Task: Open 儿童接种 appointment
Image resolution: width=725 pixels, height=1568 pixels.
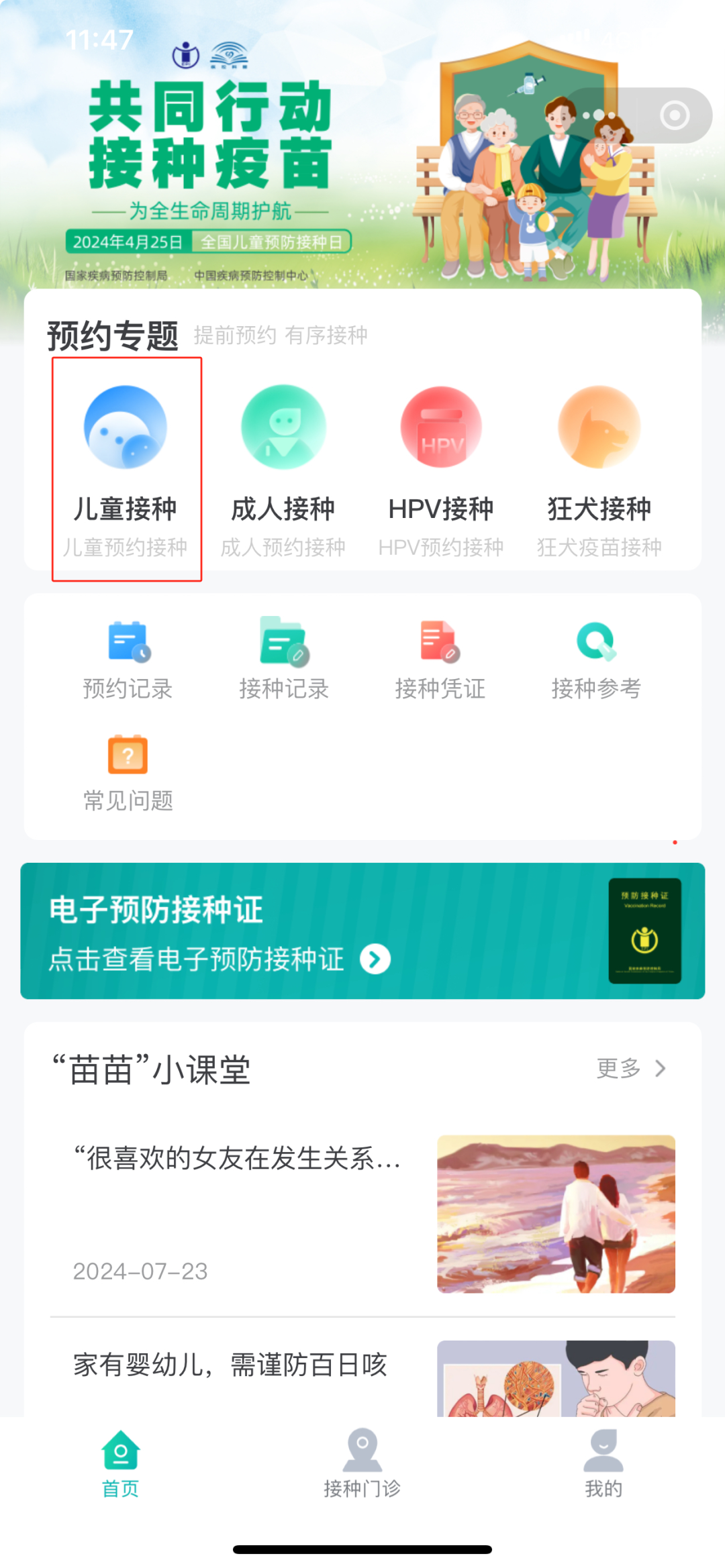Action: (x=126, y=470)
